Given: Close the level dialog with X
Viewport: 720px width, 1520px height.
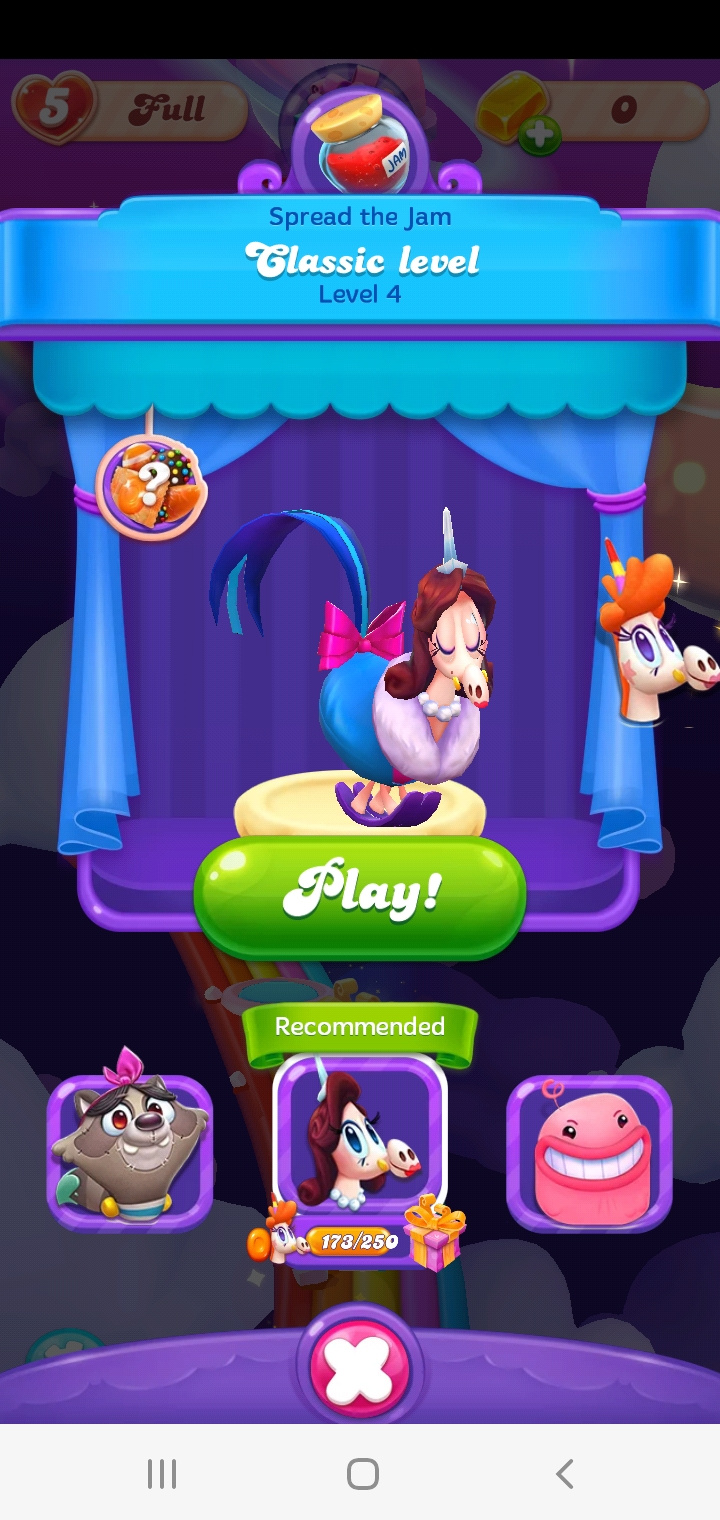Looking at the screenshot, I should (360, 1367).
